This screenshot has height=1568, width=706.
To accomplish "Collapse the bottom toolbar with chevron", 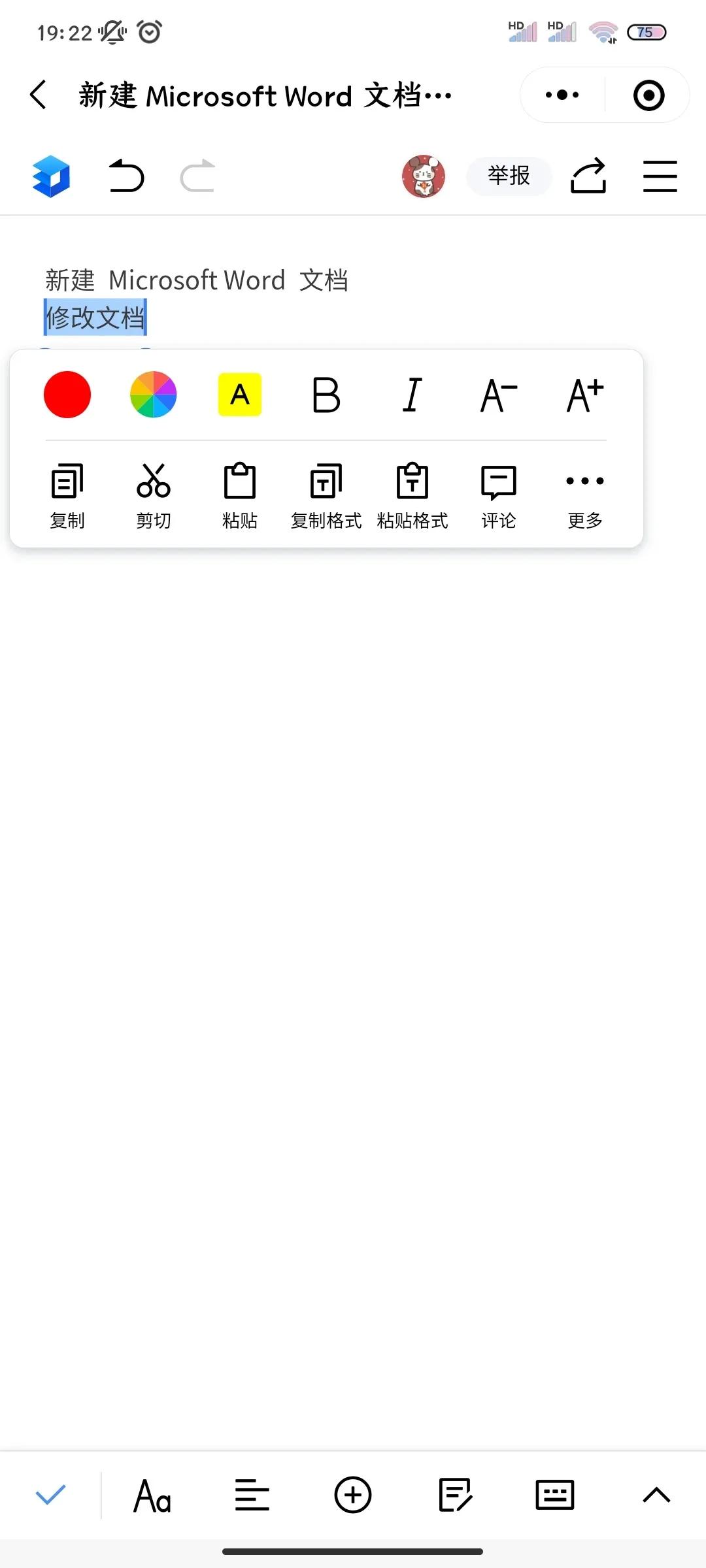I will click(x=655, y=1494).
